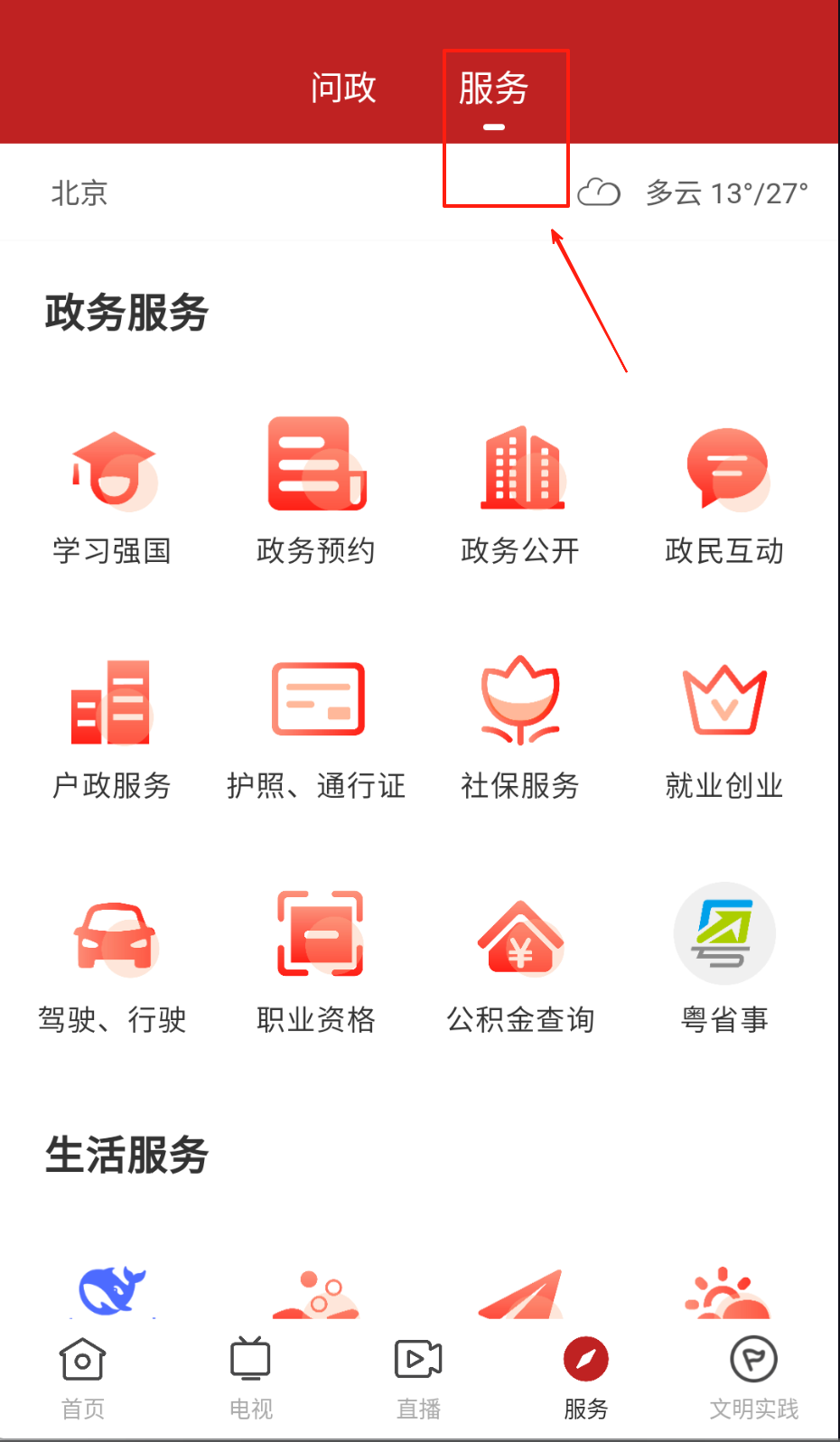Screen dimensions: 840x1442
Task: Switch to the 电视 tab
Action: pos(250,1377)
